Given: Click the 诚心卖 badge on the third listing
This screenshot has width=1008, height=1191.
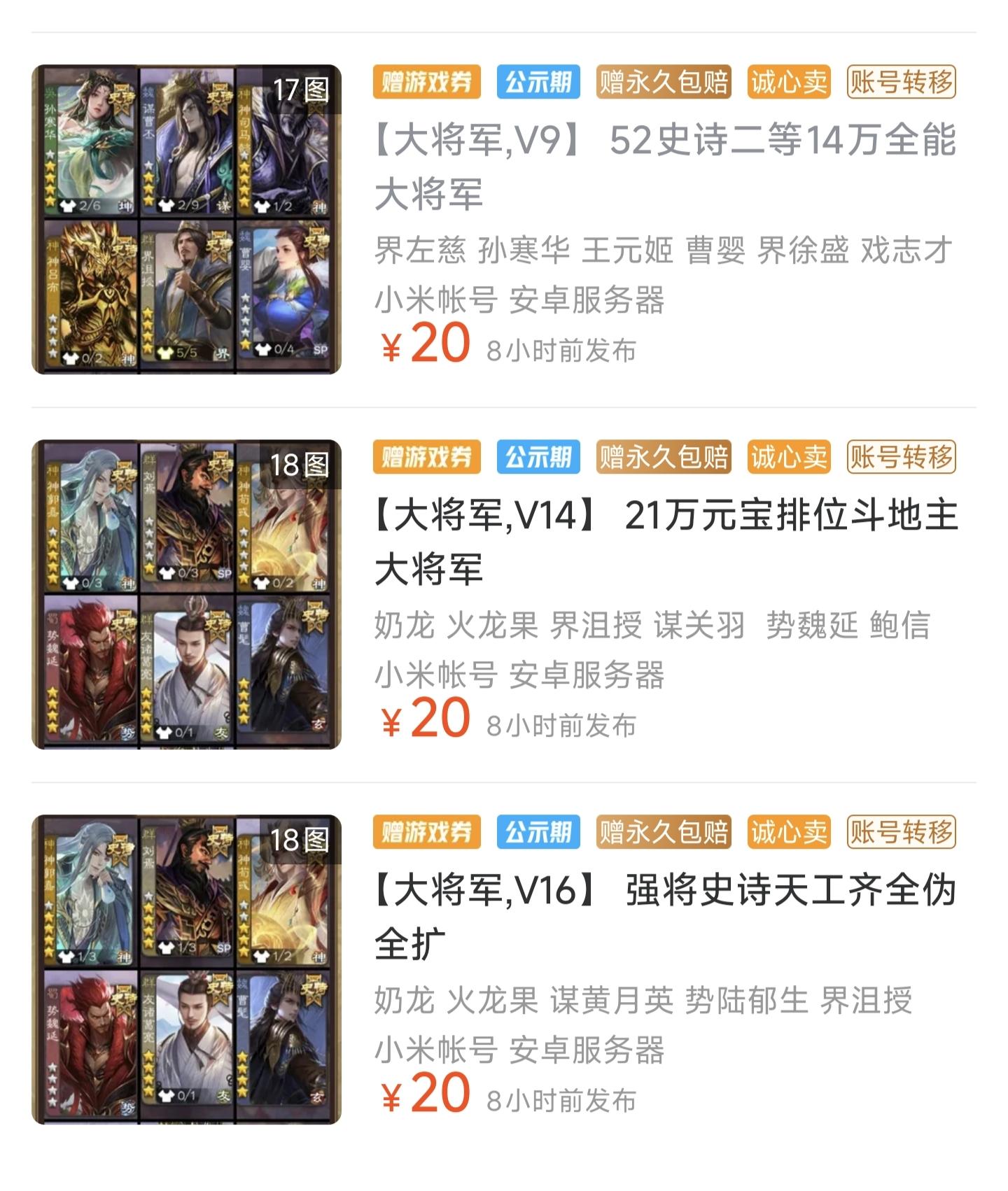Looking at the screenshot, I should pos(788,833).
